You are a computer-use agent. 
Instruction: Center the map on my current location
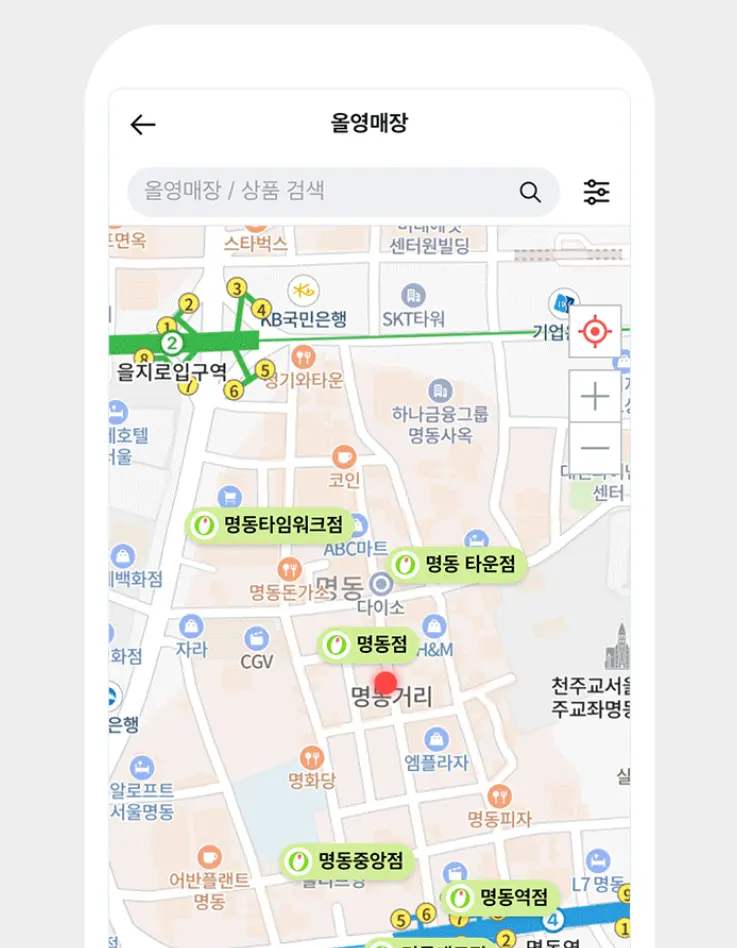pos(595,331)
